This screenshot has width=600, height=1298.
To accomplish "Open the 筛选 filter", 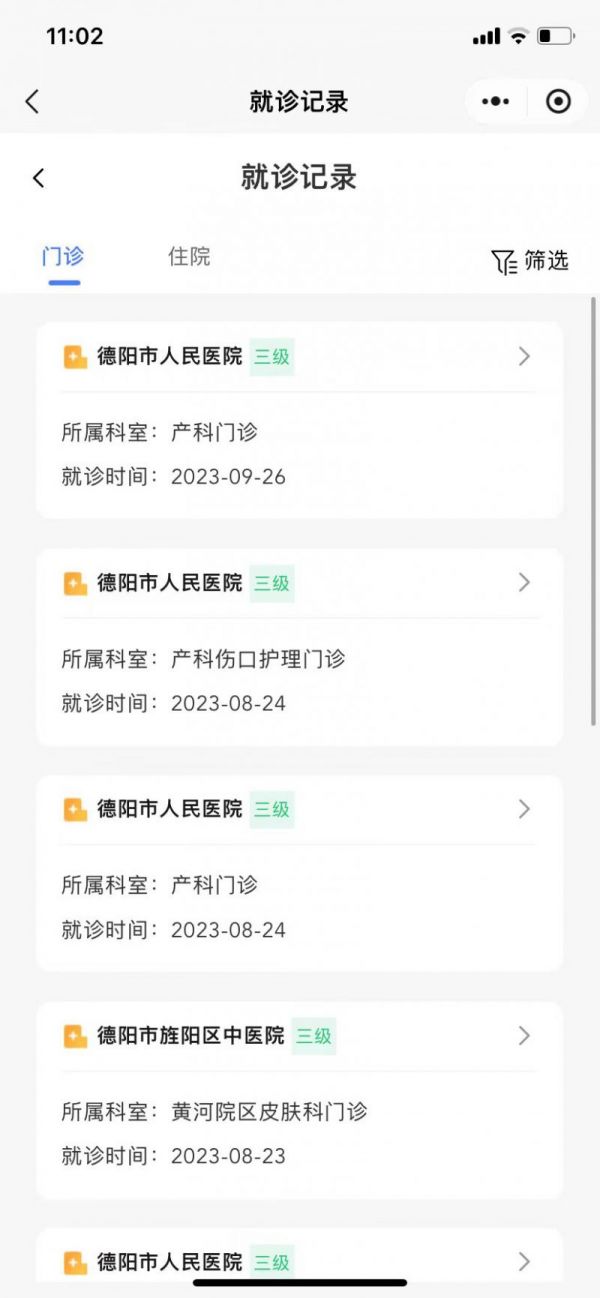I will pos(530,261).
